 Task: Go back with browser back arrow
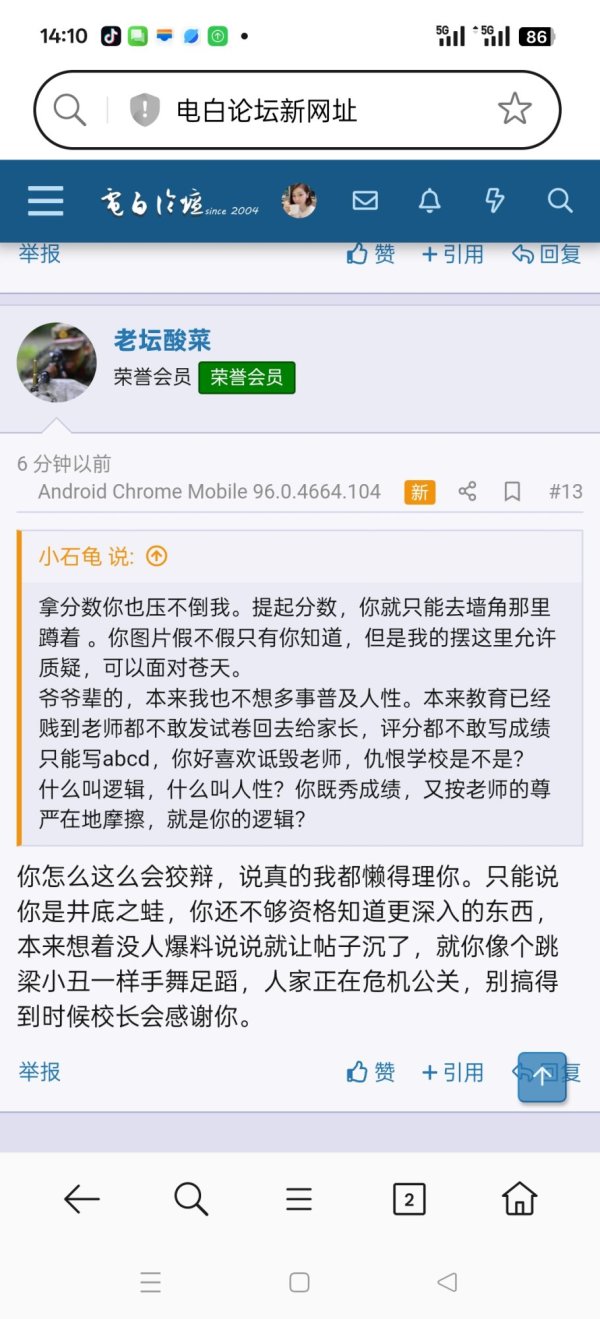(82, 1198)
